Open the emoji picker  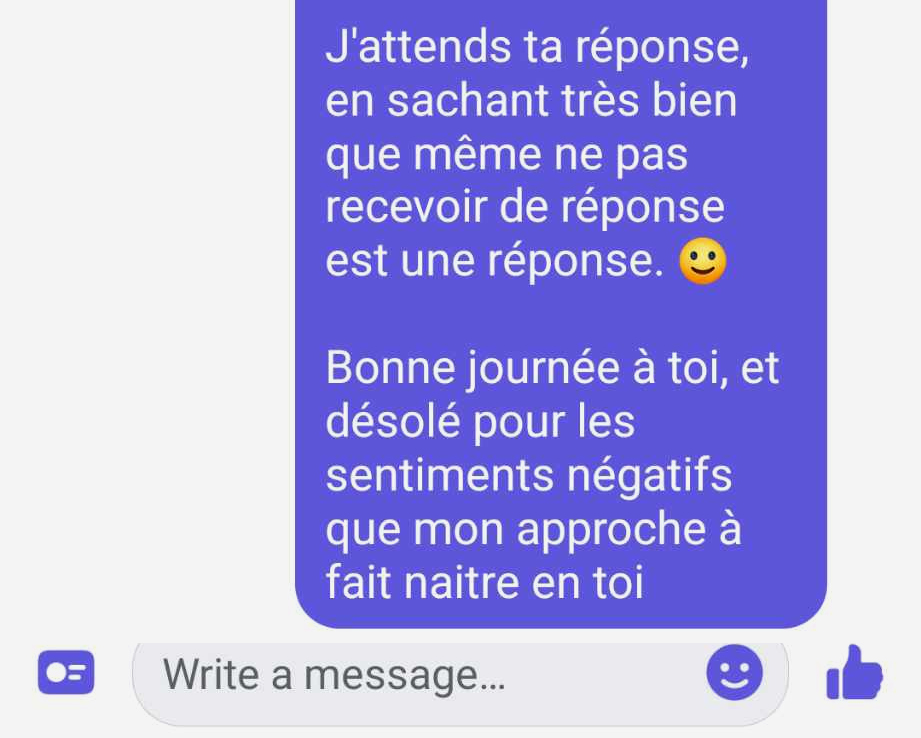[734, 674]
